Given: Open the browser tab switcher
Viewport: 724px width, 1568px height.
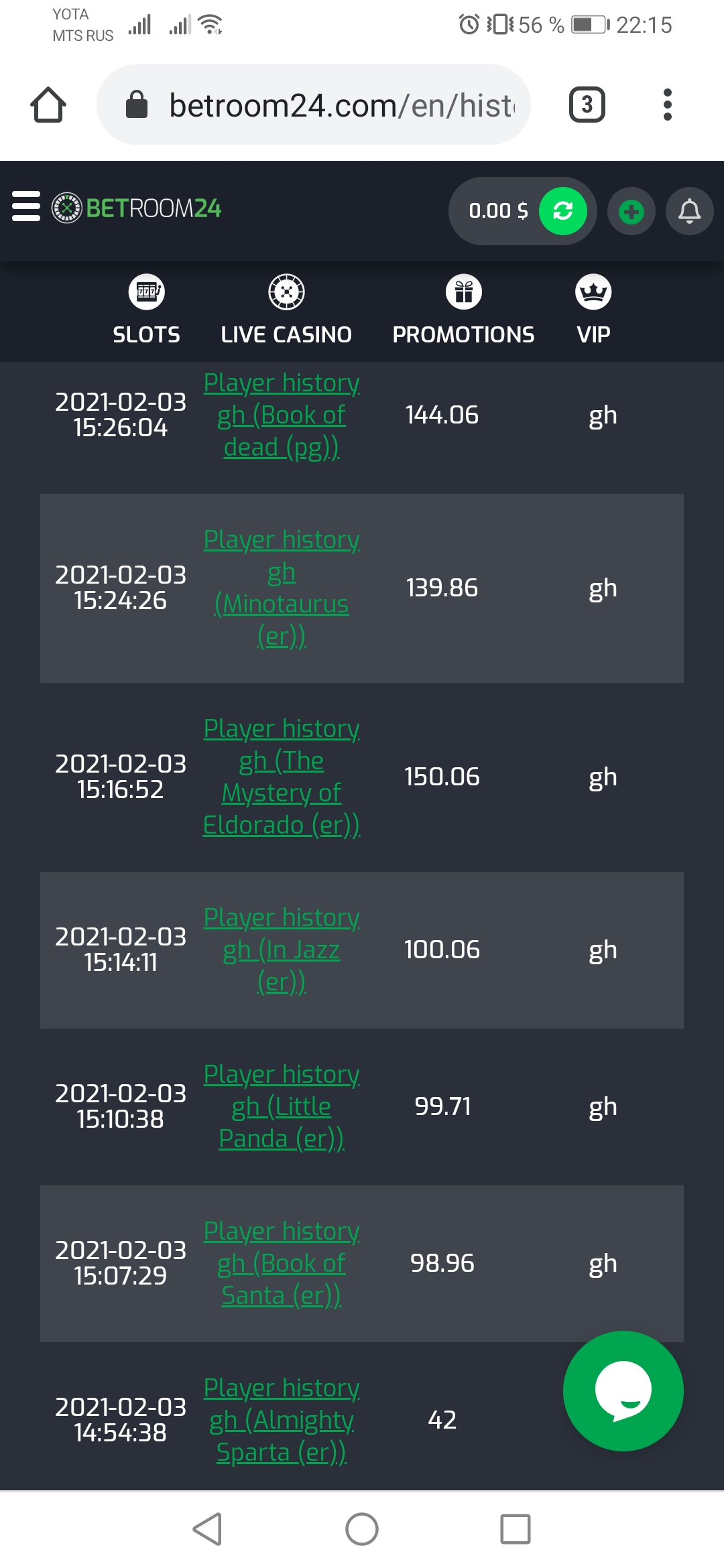Looking at the screenshot, I should (587, 105).
